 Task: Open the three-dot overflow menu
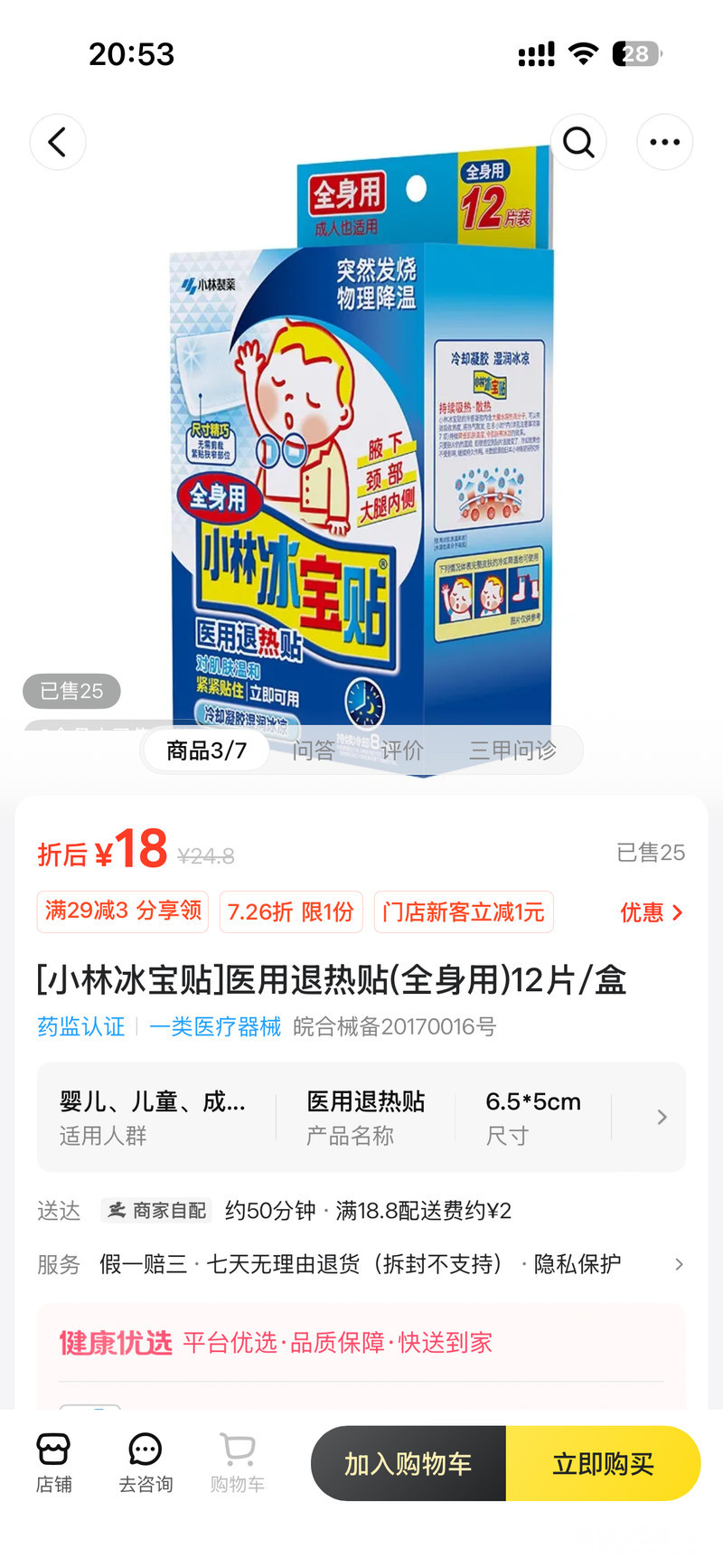665,142
